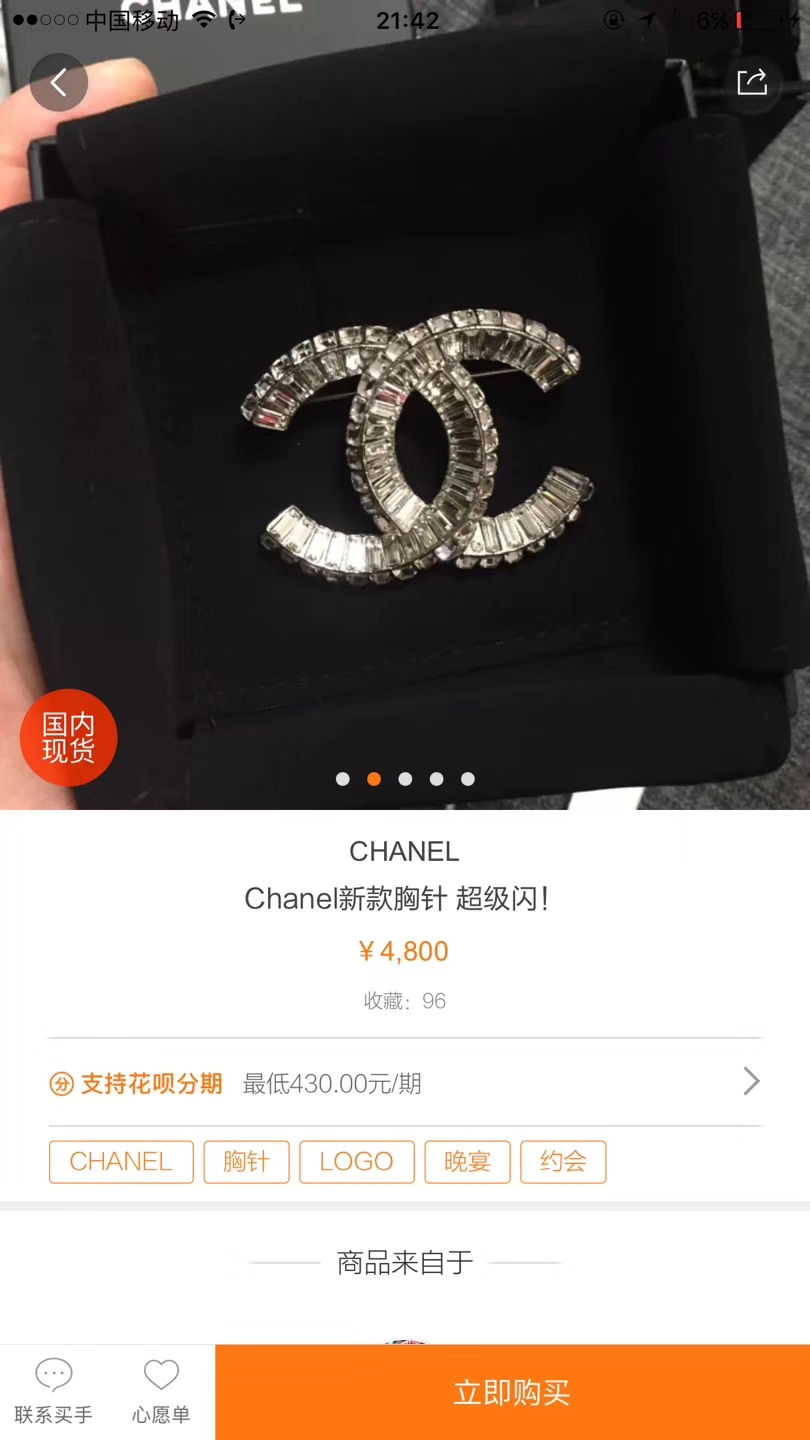The width and height of the screenshot is (810, 1440).
Task: Open the CHANEL tag link
Action: (x=120, y=1161)
